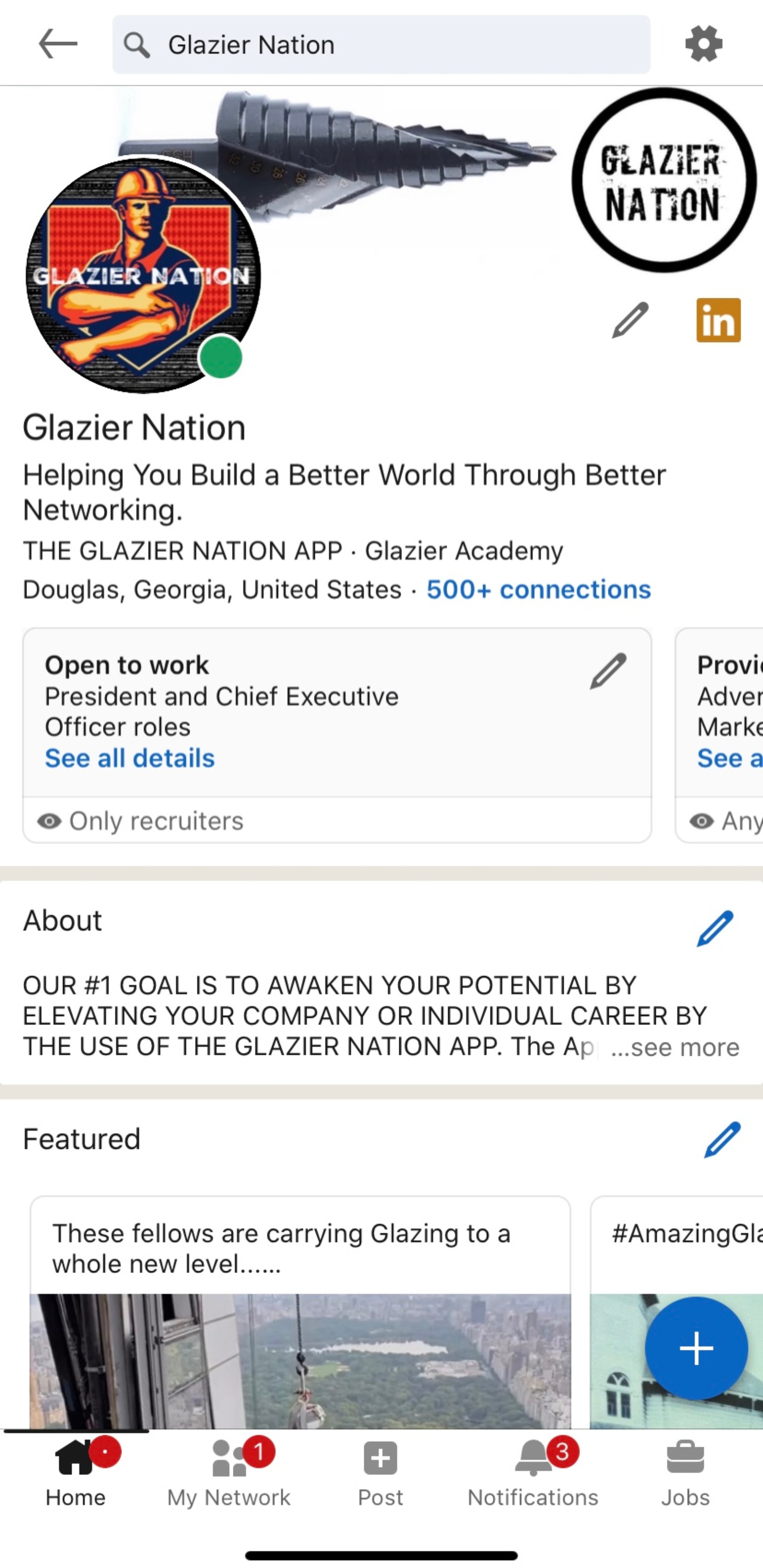763x1568 pixels.
Task: Edit the Featured section
Action: click(x=722, y=1140)
